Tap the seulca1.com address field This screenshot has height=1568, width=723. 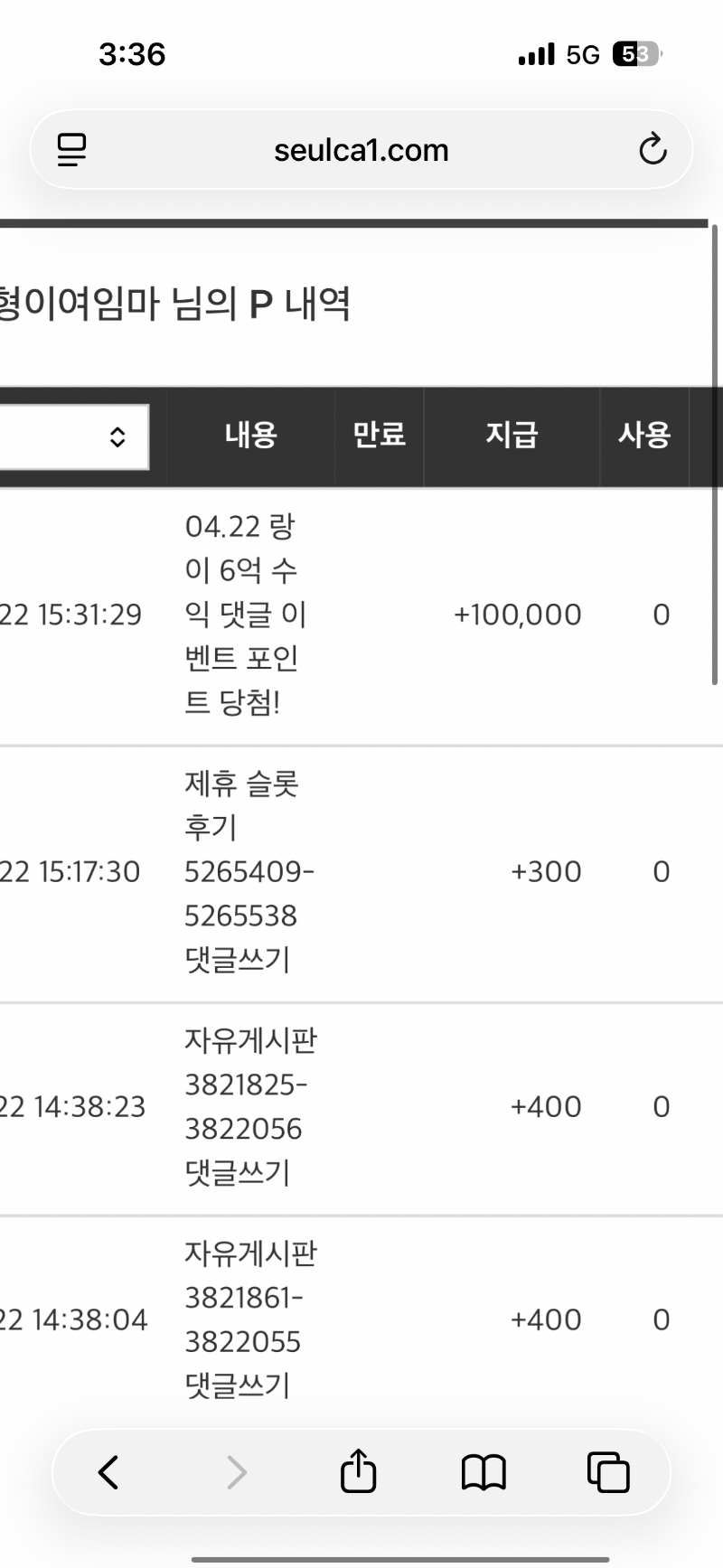361,150
